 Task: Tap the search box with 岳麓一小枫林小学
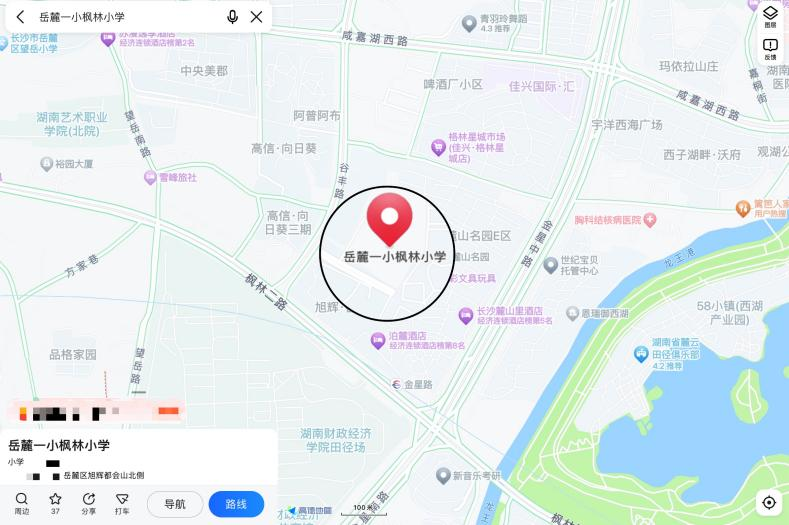click(120, 17)
